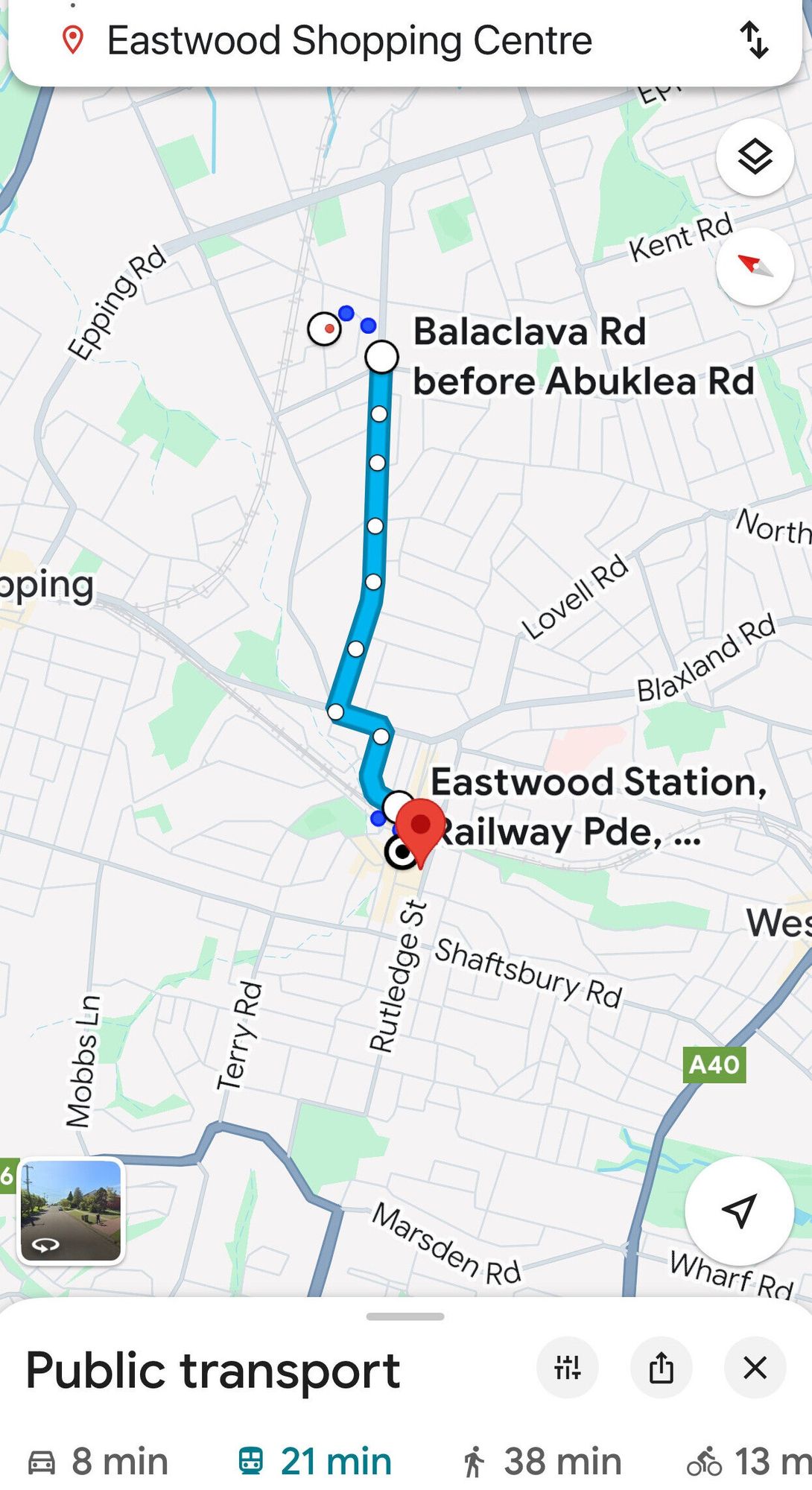Open the map layers selector
This screenshot has height=1490, width=812.
[x=754, y=157]
